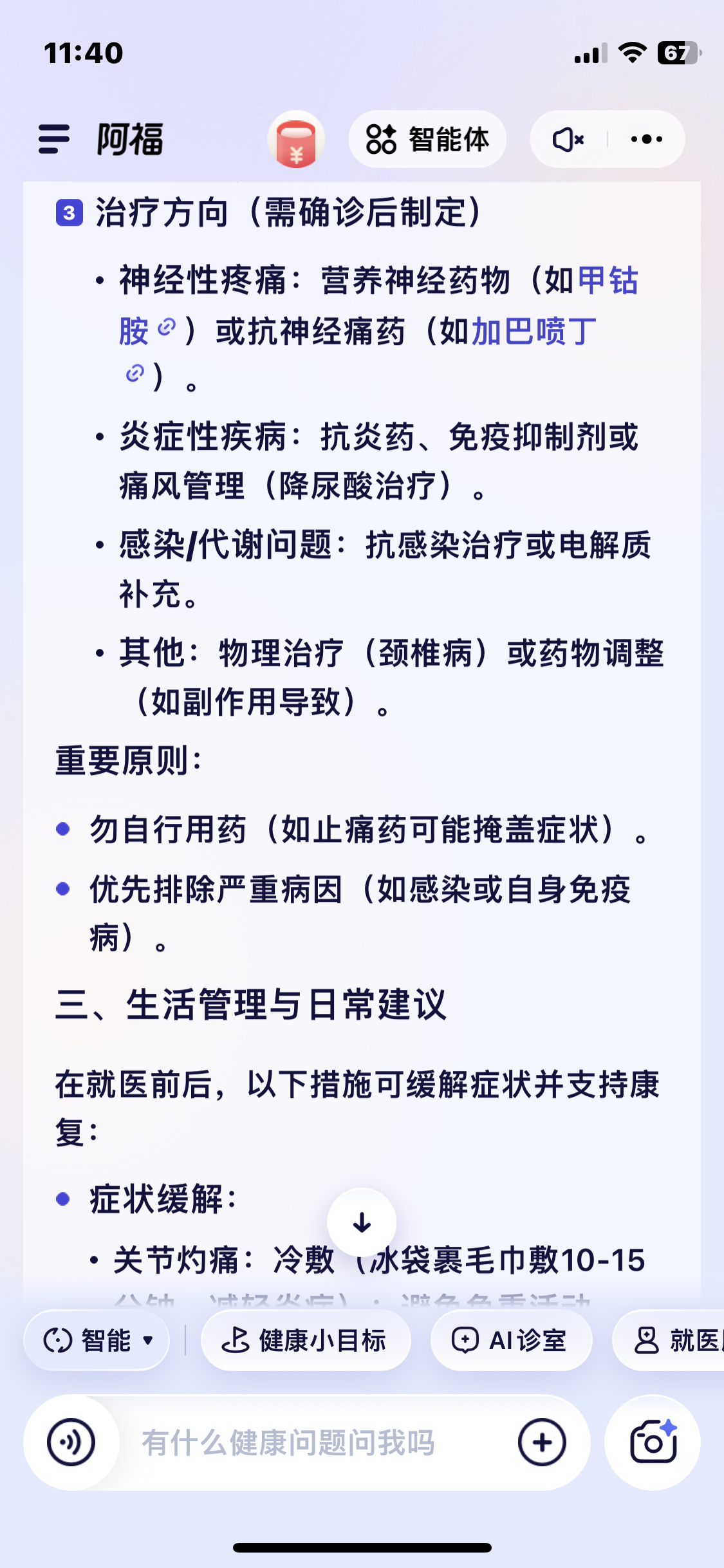Open the AI诊室 tab

tap(512, 1340)
